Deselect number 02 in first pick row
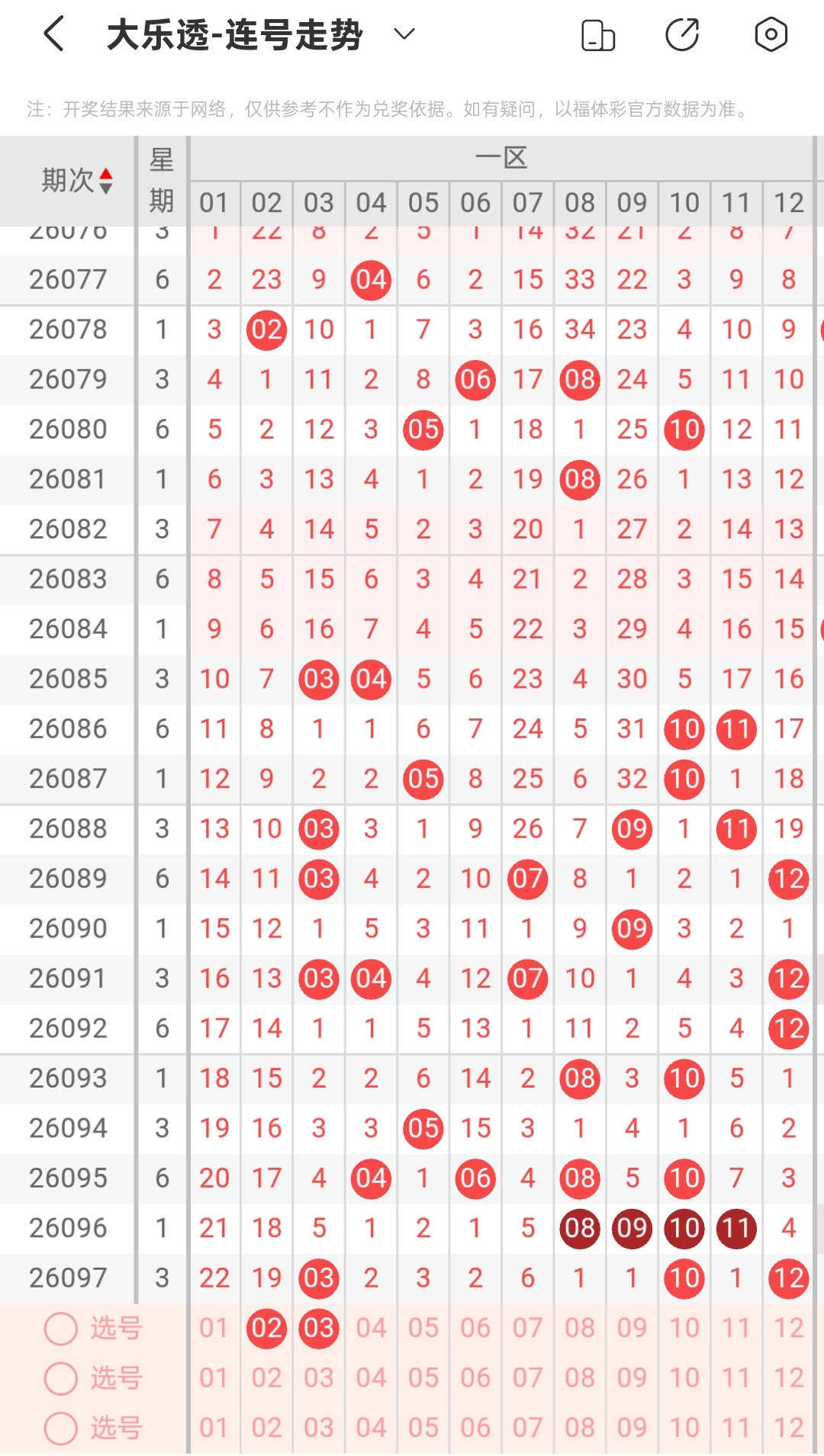This screenshot has height=1456, width=824. (x=267, y=1328)
